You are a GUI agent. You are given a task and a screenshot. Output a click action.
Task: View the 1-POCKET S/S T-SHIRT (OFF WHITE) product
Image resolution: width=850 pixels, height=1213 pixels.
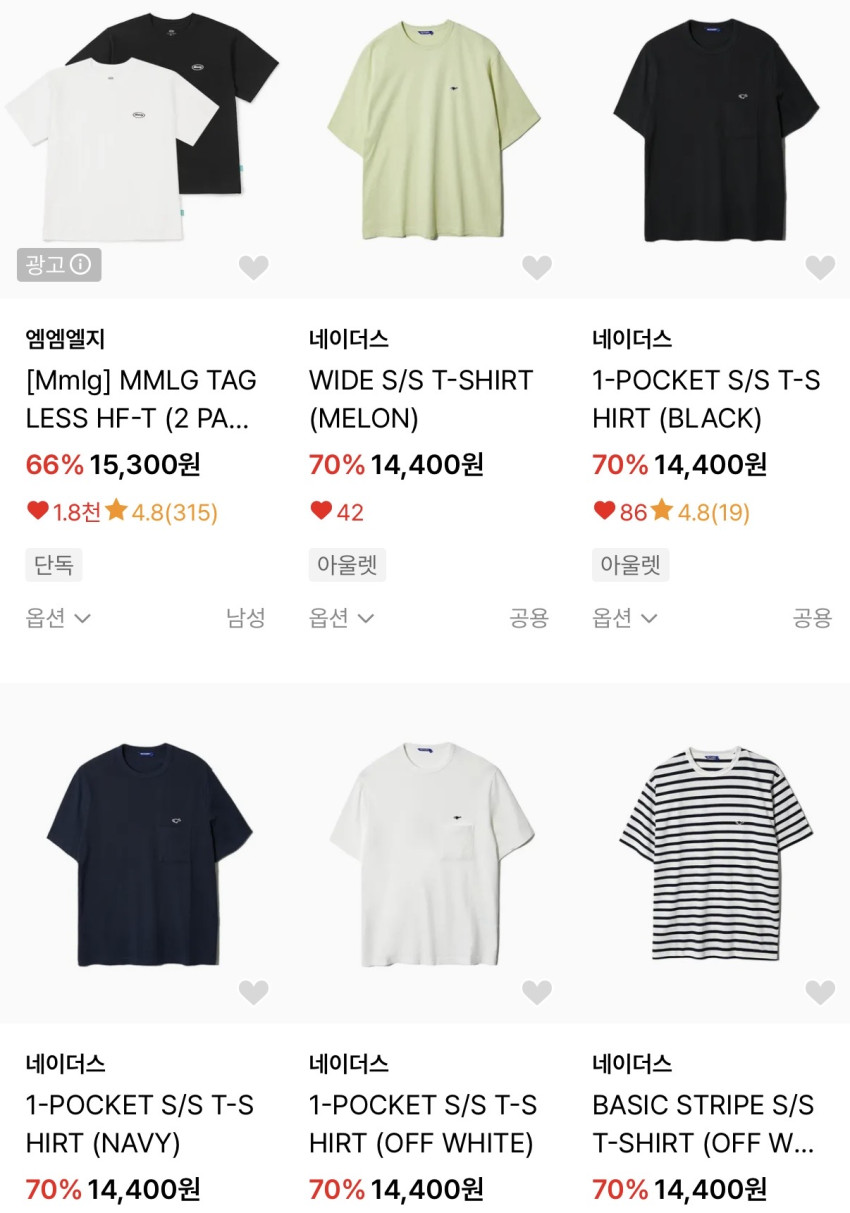[x=423, y=1124]
